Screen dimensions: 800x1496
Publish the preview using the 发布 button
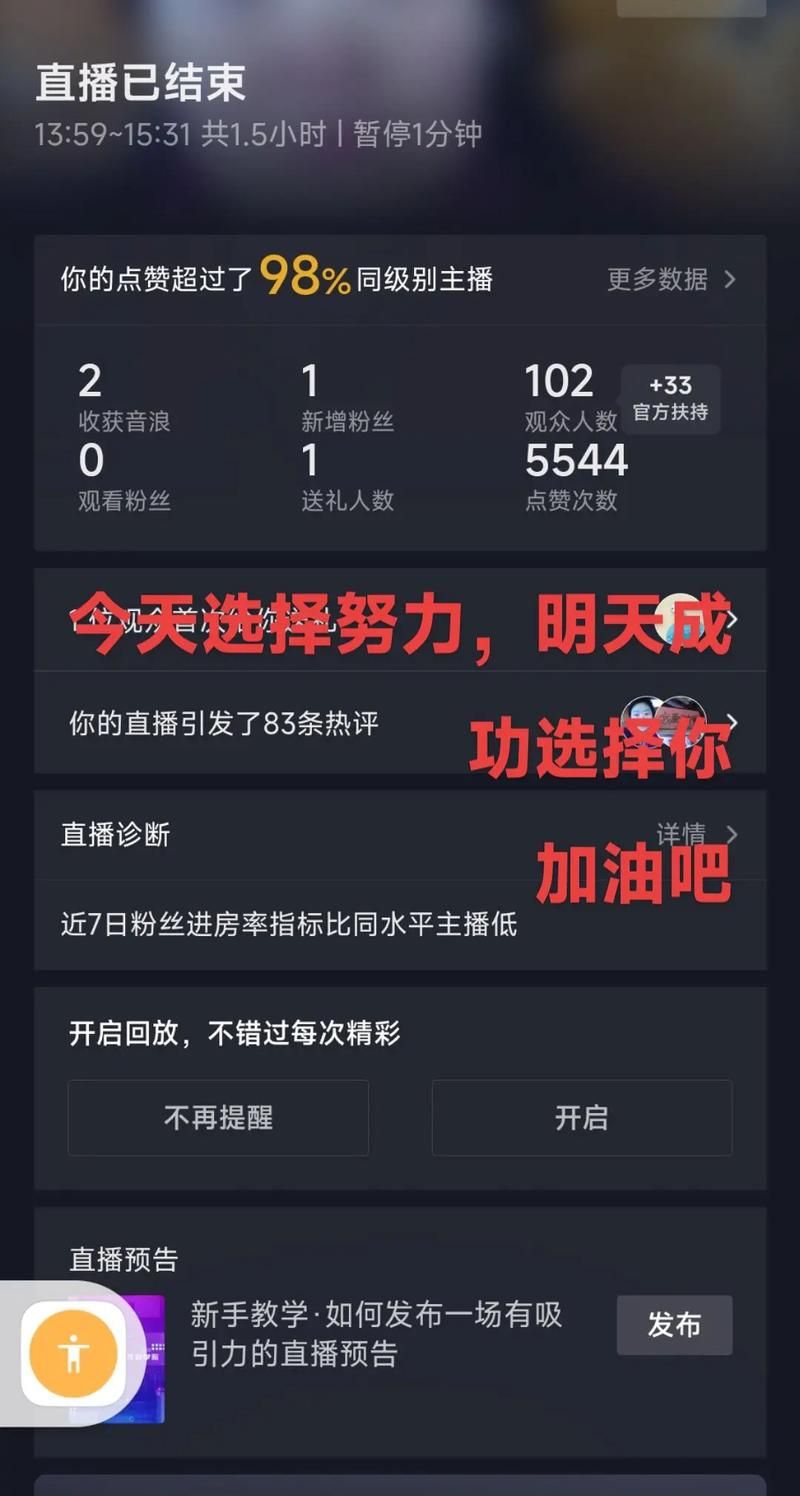click(x=674, y=1326)
